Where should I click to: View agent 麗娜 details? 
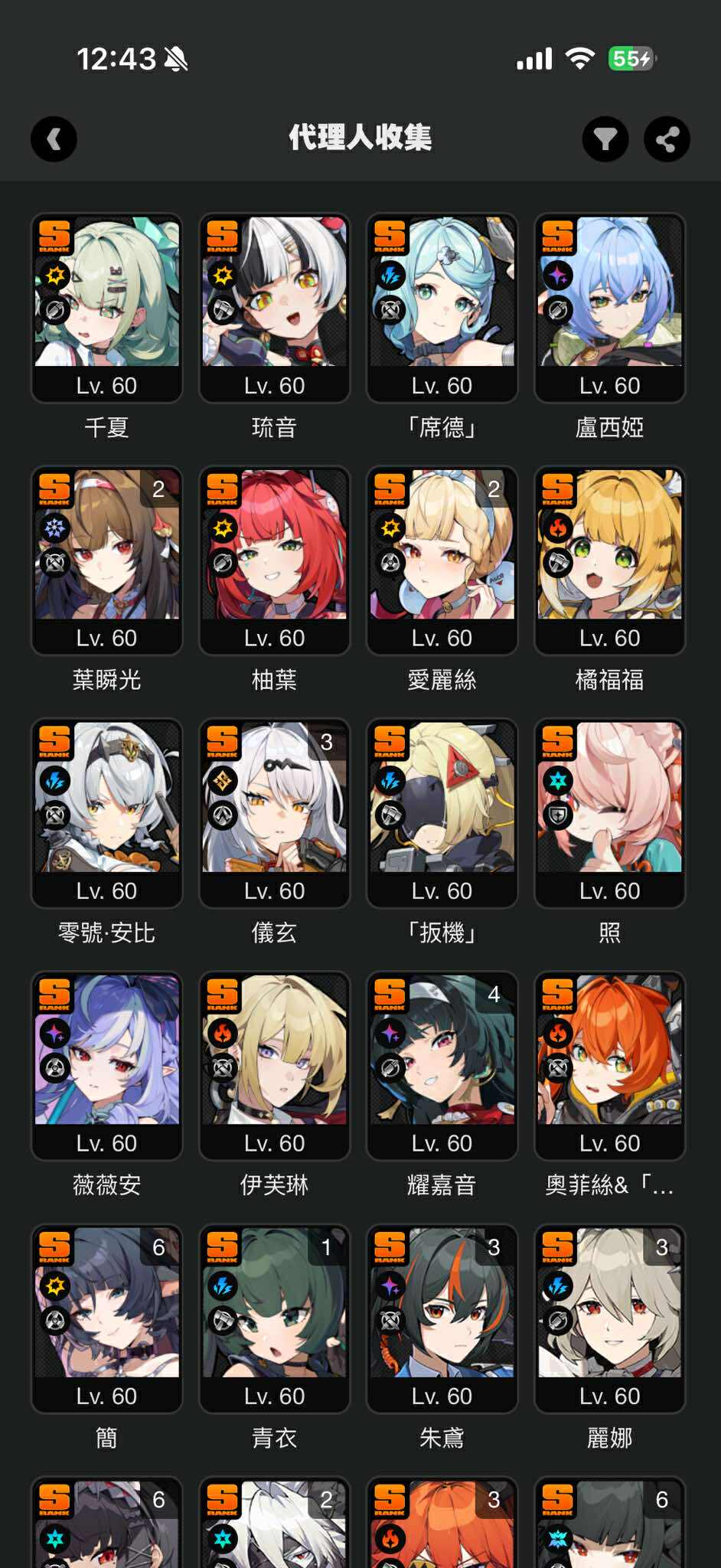(609, 1318)
